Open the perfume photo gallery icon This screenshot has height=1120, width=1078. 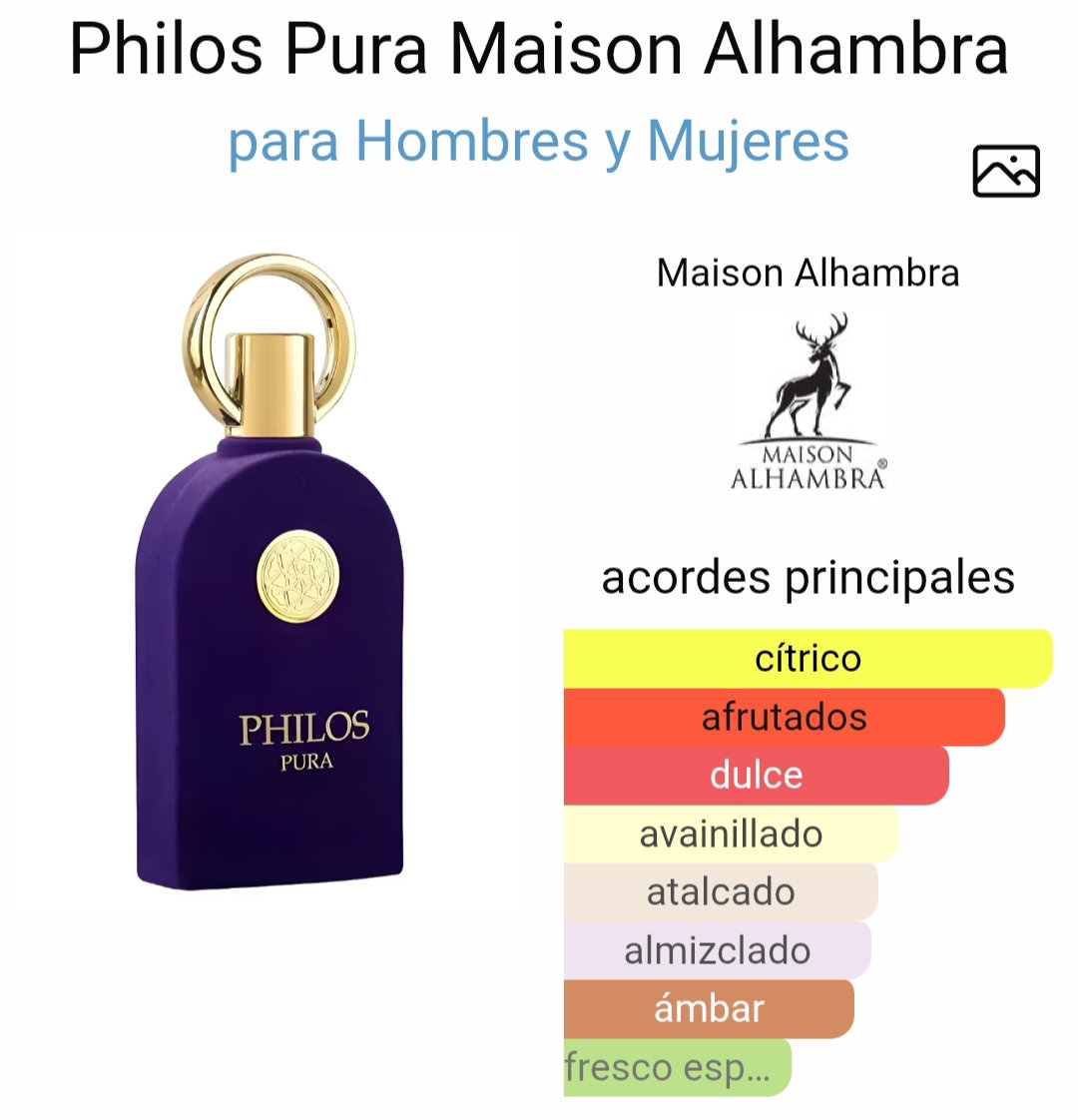point(1005,171)
